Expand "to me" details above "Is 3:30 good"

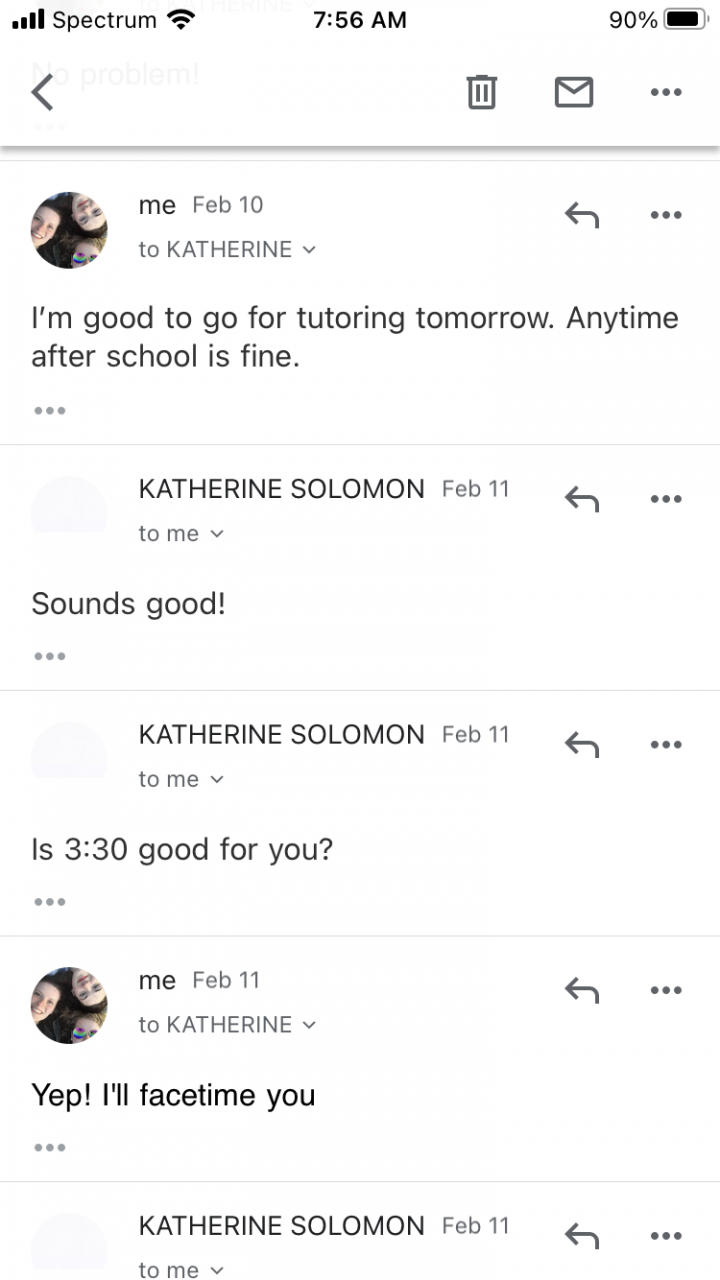point(218,780)
